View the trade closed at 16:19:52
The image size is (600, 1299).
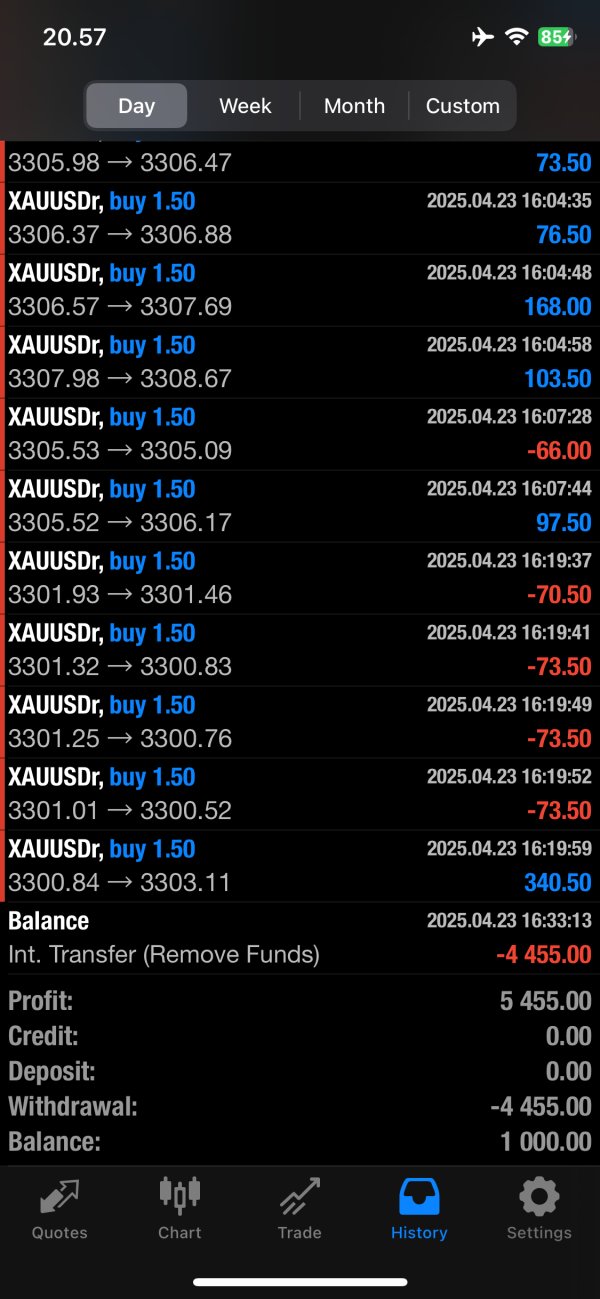(300, 794)
